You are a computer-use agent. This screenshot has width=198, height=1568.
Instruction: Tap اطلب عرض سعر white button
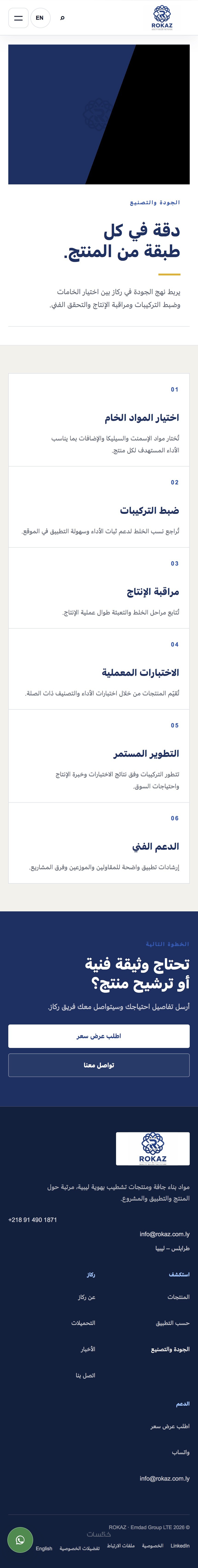(x=99, y=1036)
